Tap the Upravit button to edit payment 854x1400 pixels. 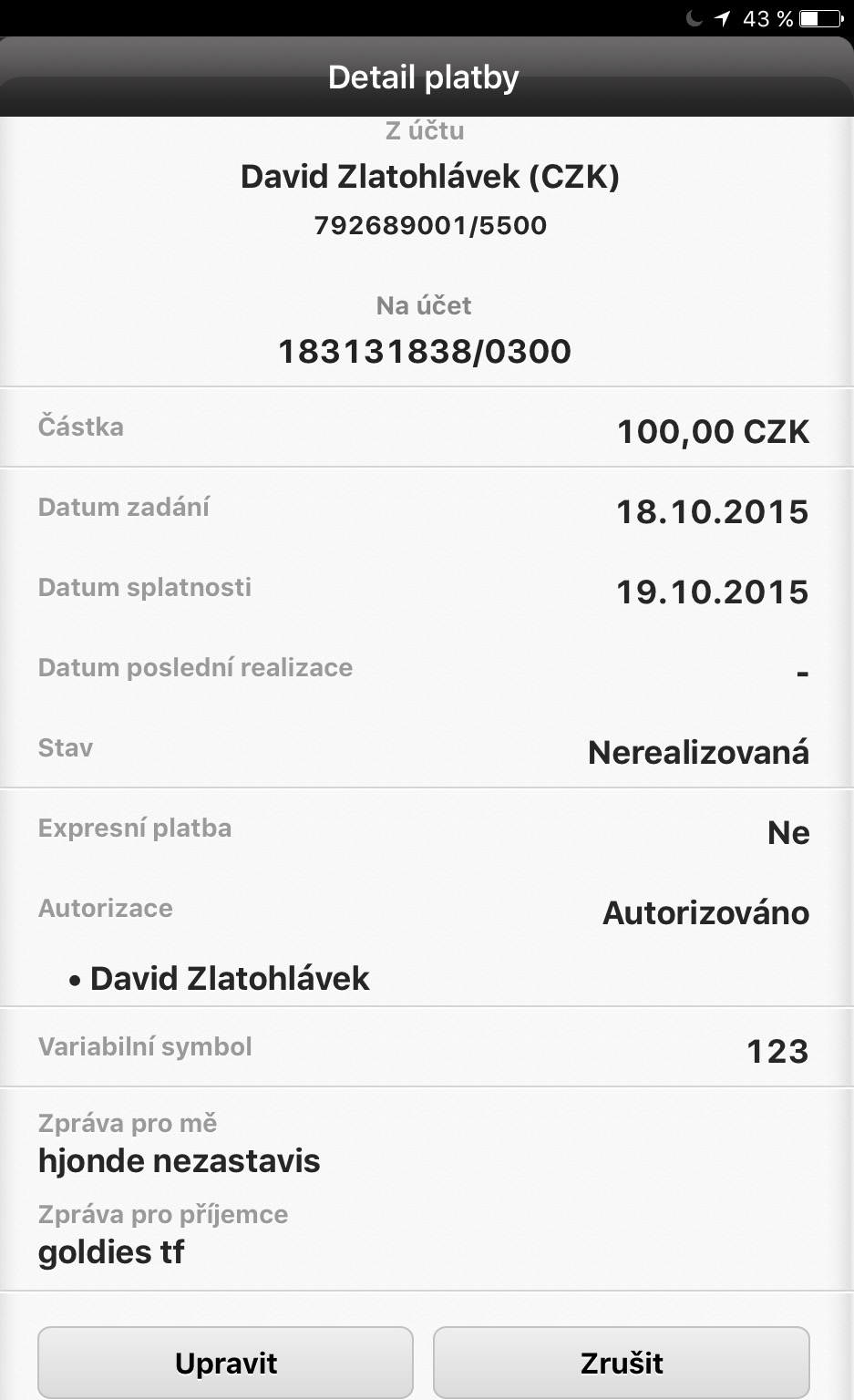225,1363
